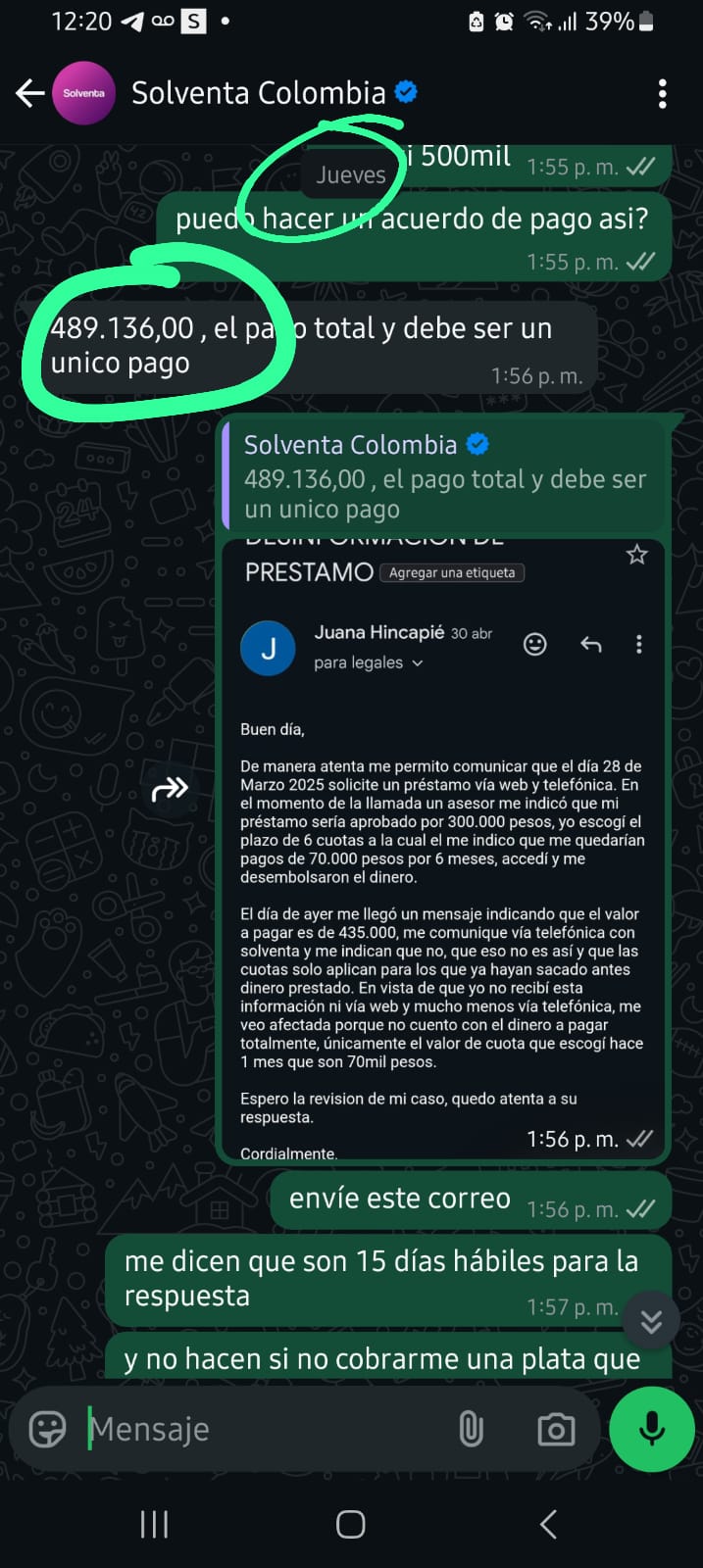Open recent apps from the navigation bar
The image size is (703, 1568).
pyautogui.click(x=154, y=1524)
